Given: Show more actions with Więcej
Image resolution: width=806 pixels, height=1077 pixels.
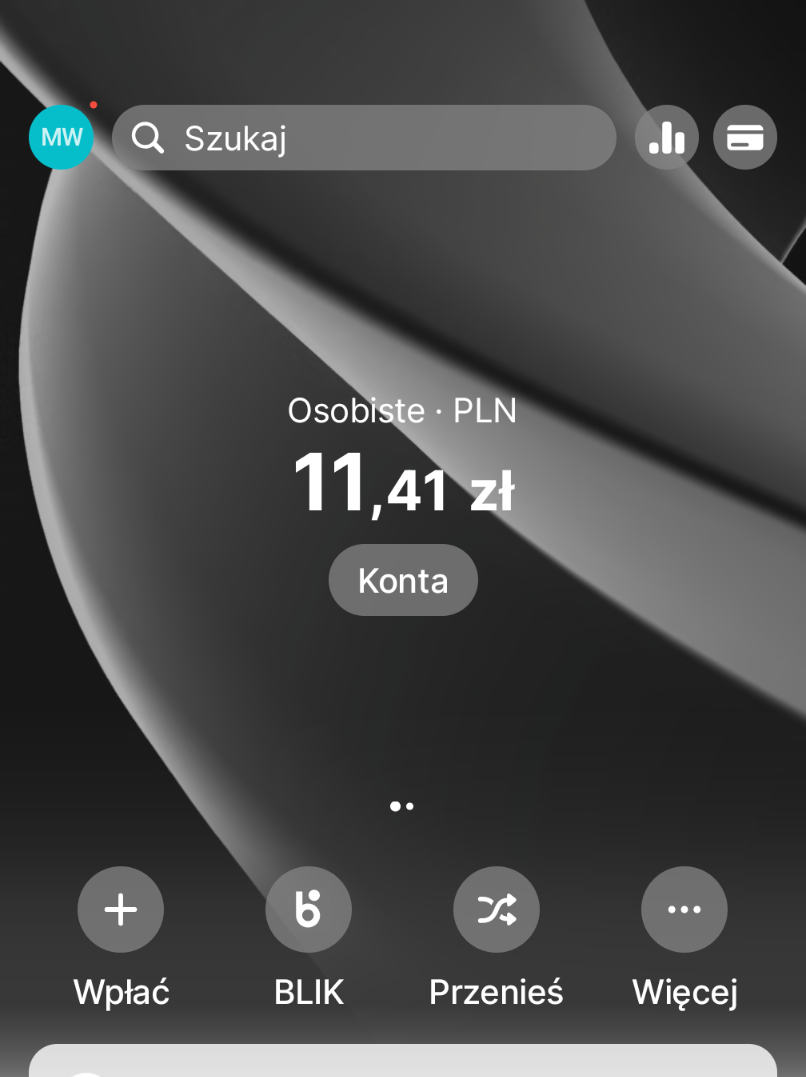Looking at the screenshot, I should (684, 910).
